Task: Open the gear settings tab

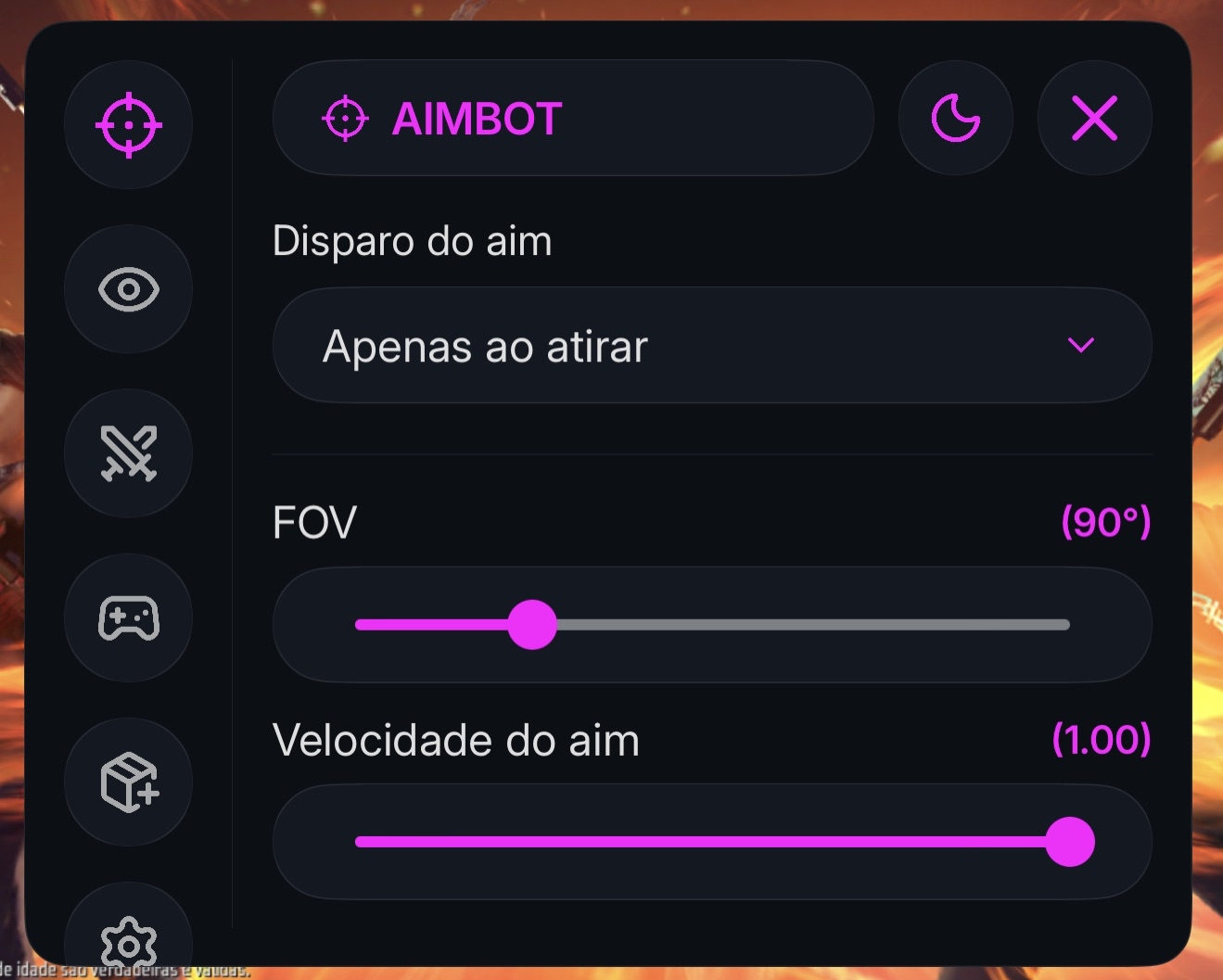Action: pyautogui.click(x=129, y=938)
